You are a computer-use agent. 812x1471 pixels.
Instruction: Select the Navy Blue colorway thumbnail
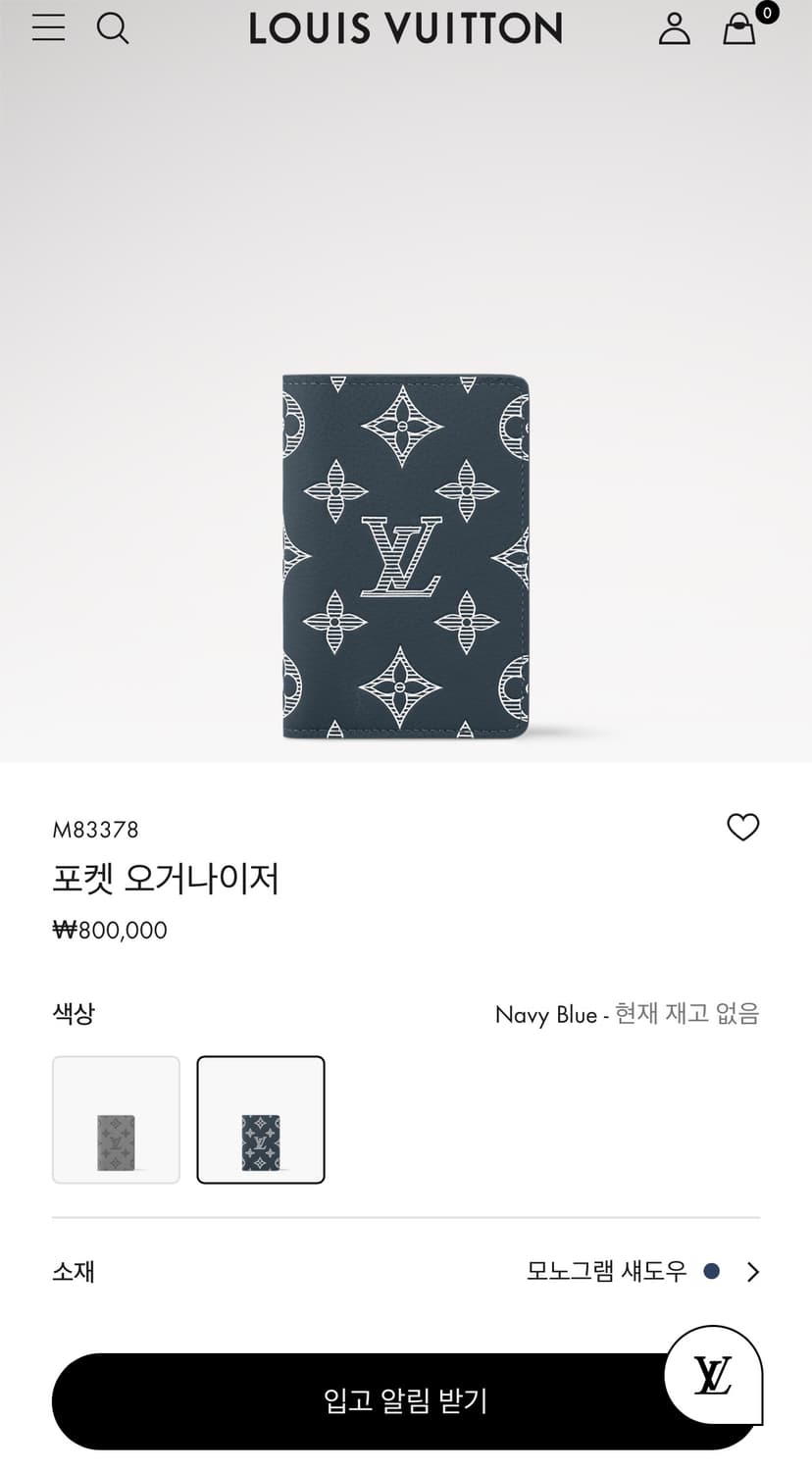(x=260, y=1119)
